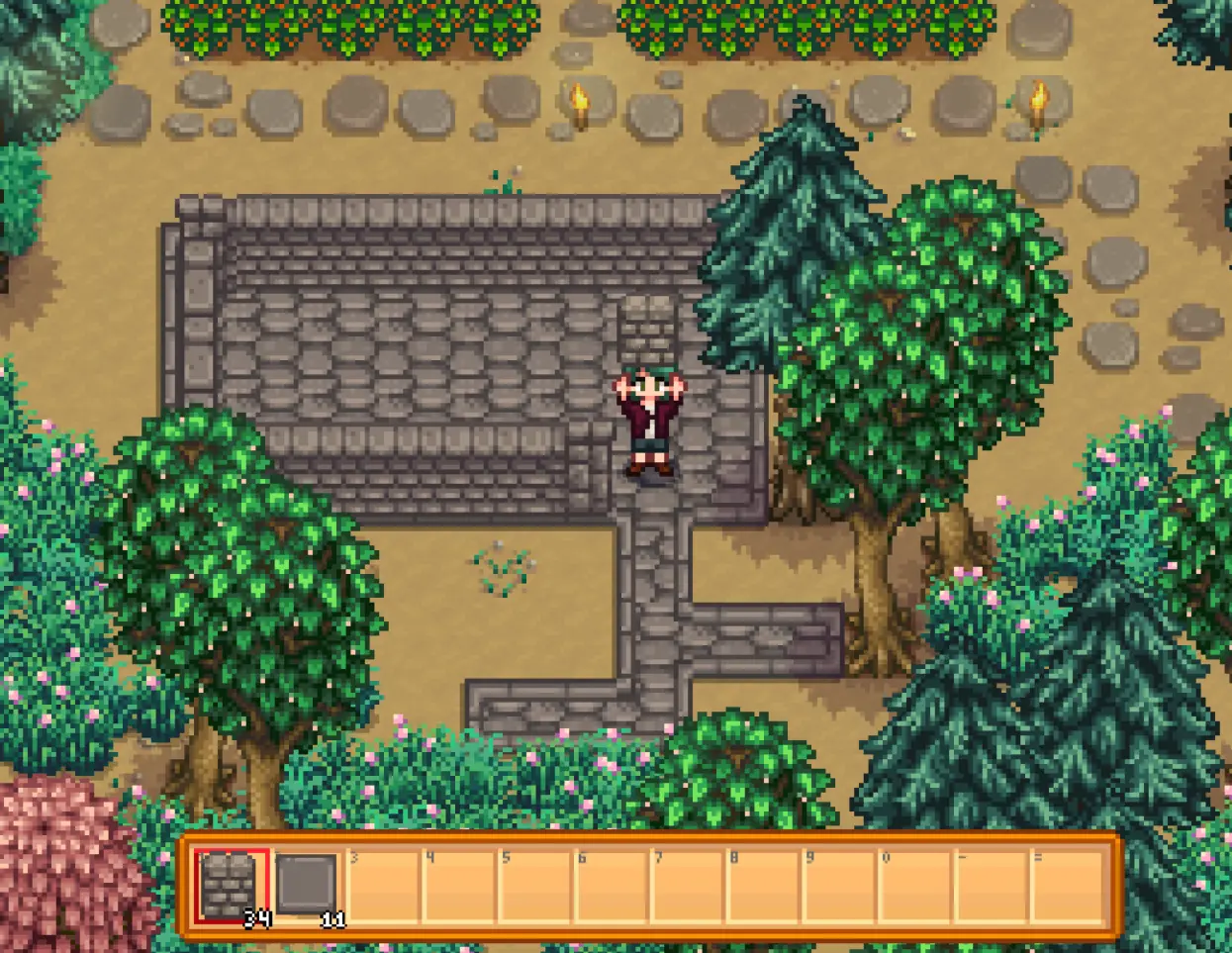This screenshot has width=1232, height=953.
Task: Select the hotbar slot labeled equals
Action: [x=1068, y=886]
